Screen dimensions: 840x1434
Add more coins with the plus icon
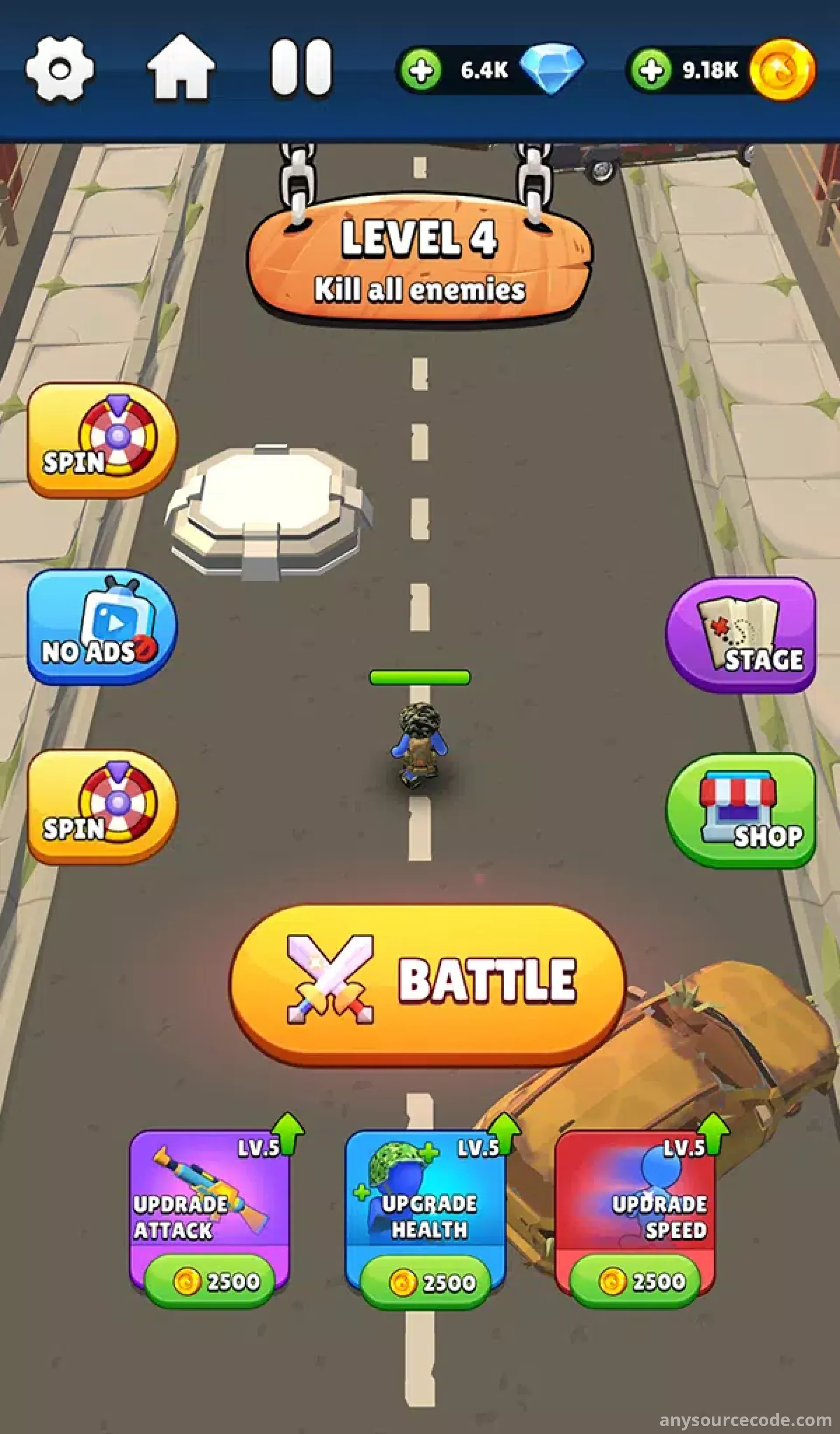tap(651, 70)
